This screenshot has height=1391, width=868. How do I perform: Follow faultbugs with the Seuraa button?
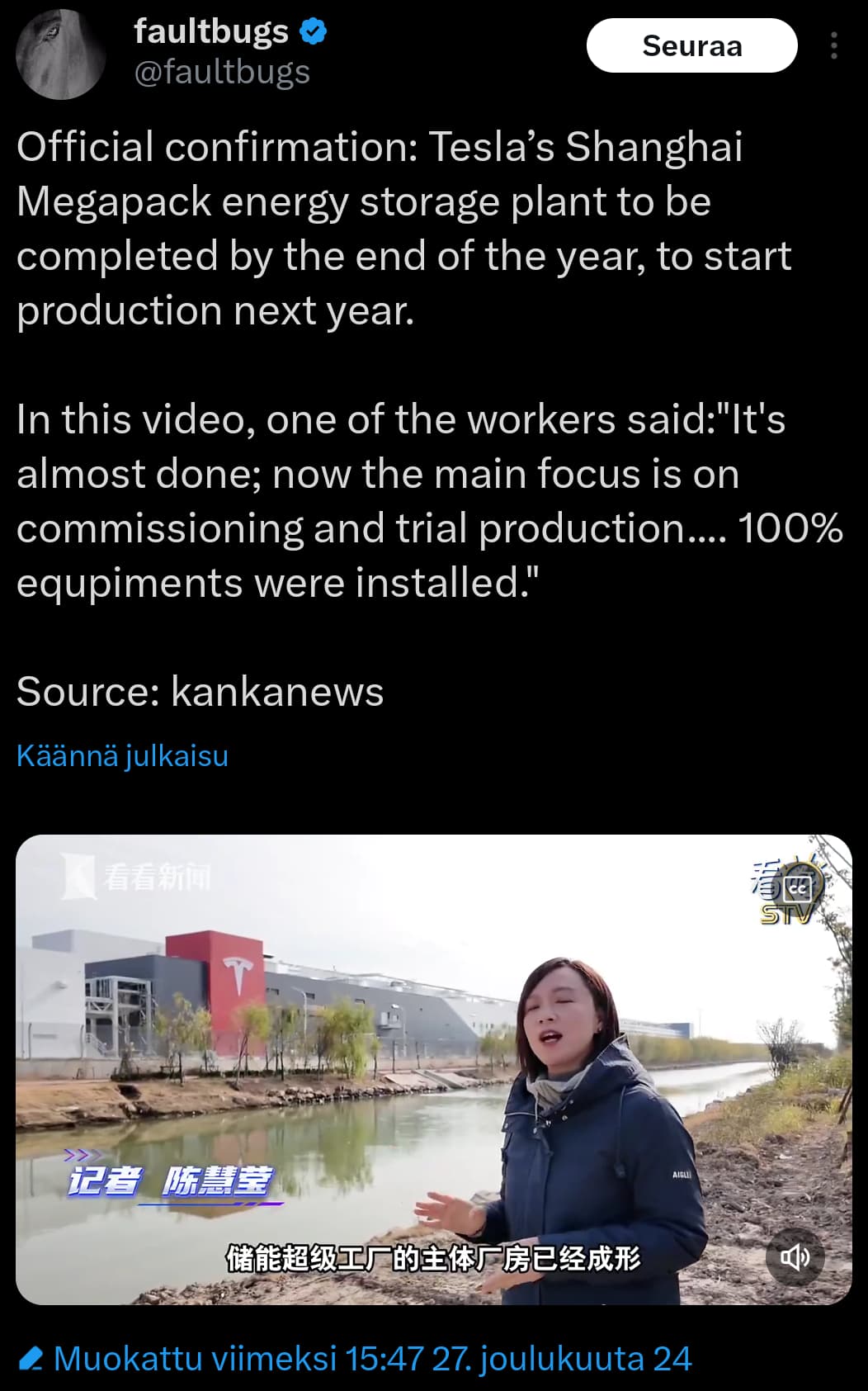(691, 45)
